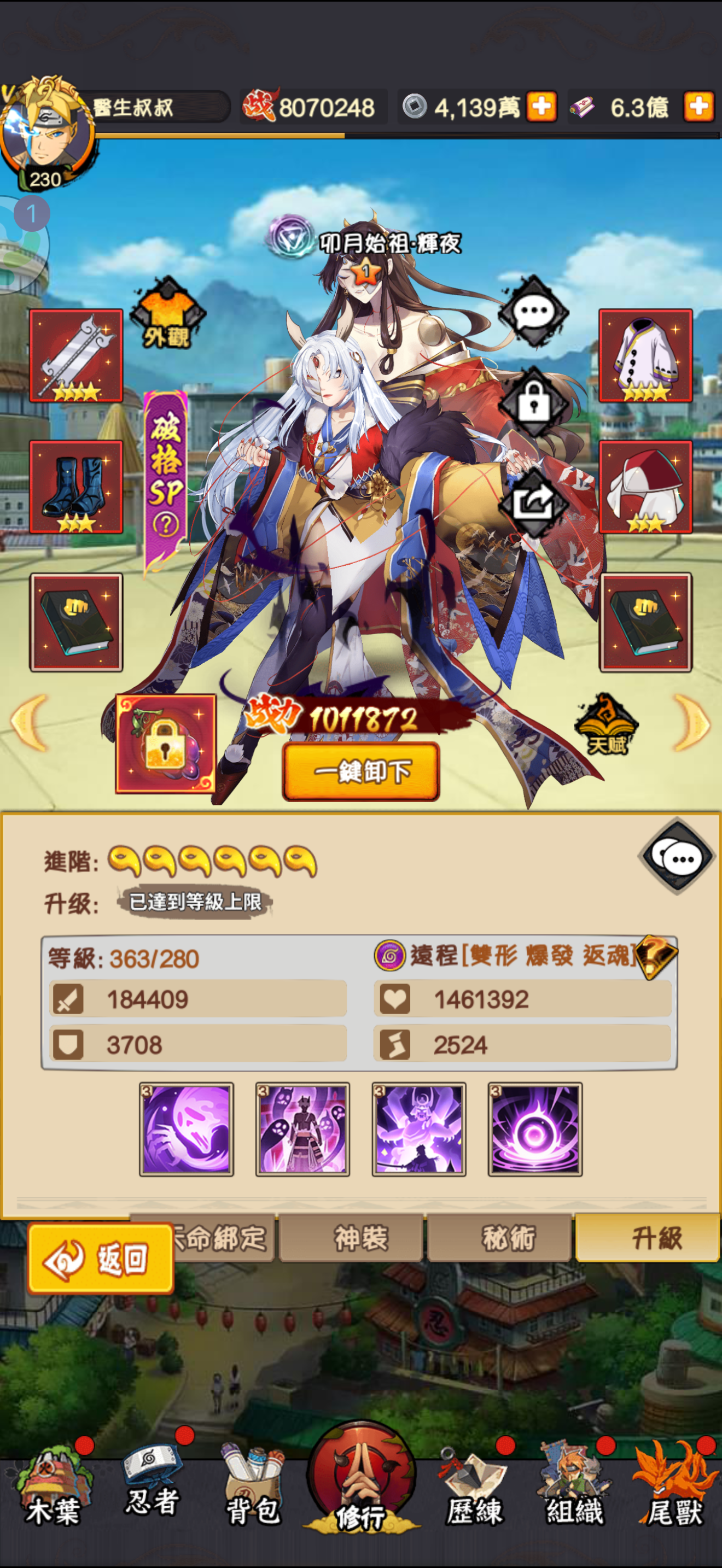Open the 天賦 talent icon
The width and height of the screenshot is (722, 1568).
pos(607,725)
